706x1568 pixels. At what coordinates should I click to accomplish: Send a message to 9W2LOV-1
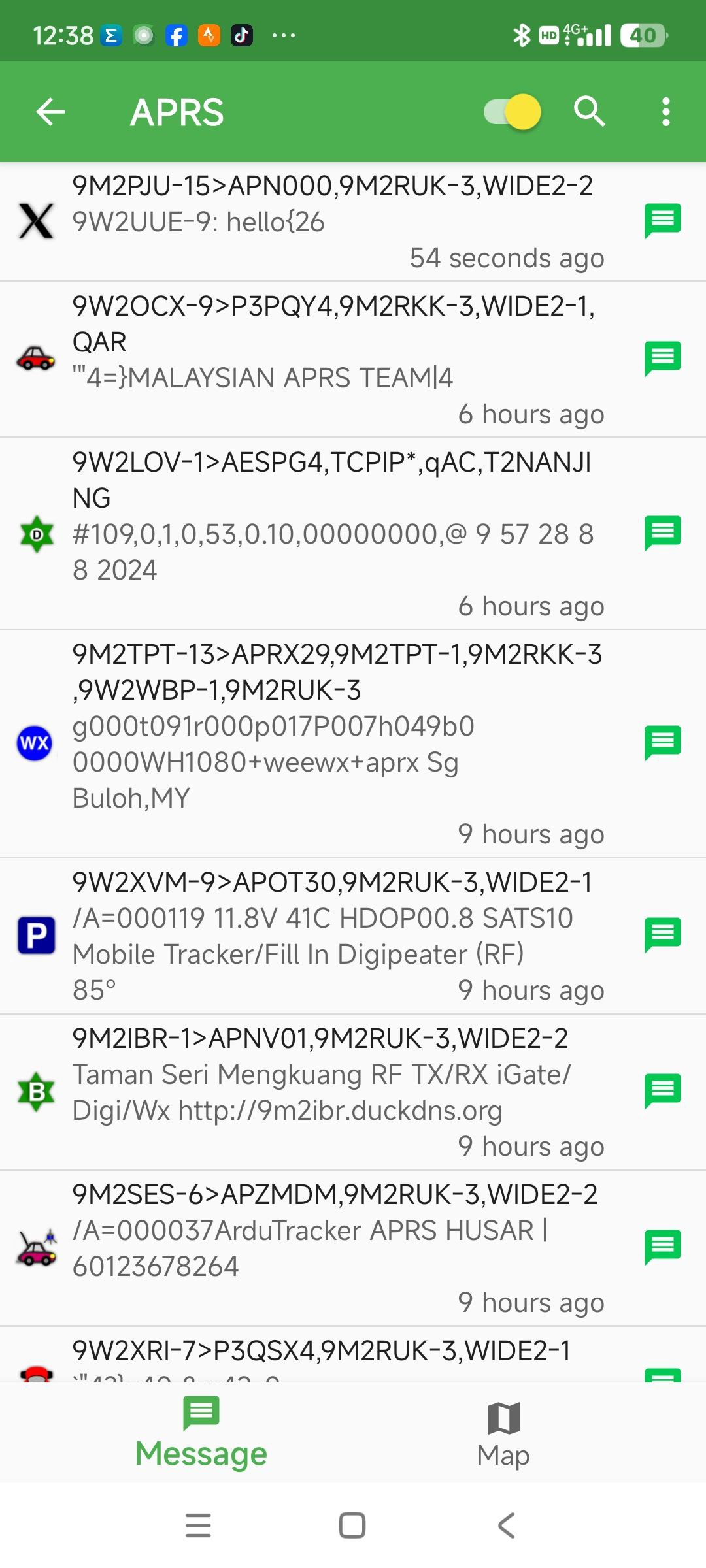[662, 533]
